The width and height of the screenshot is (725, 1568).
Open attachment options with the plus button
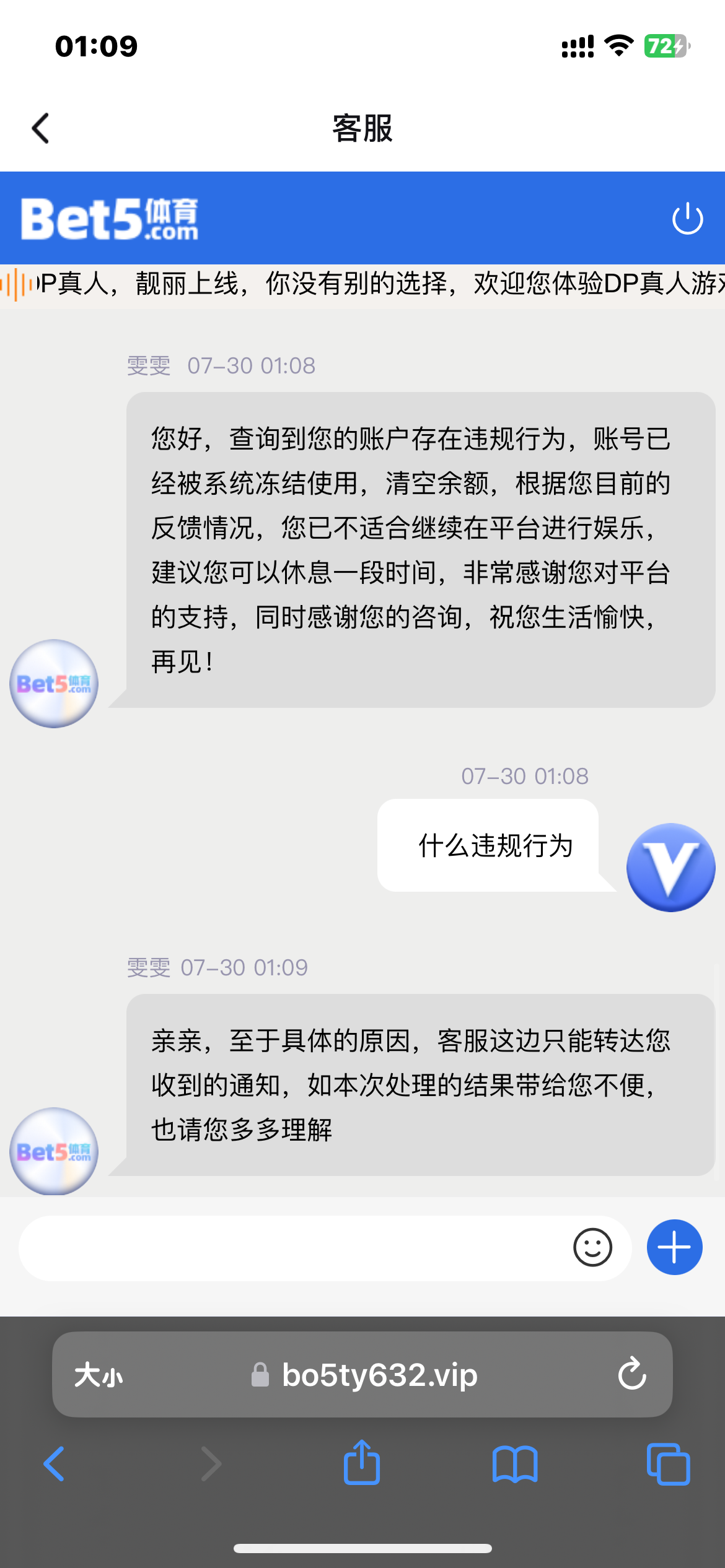coord(674,1248)
